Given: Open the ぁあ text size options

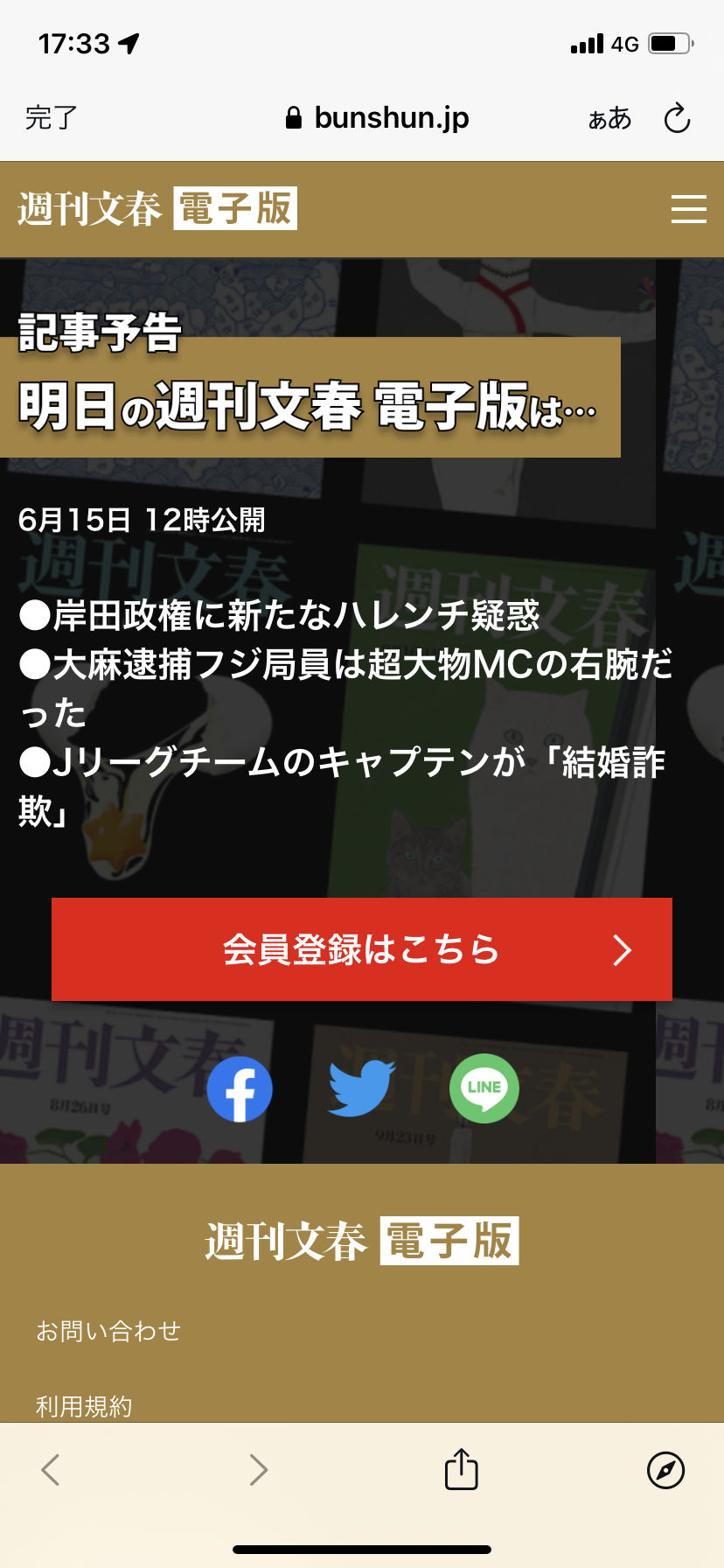Looking at the screenshot, I should click(609, 118).
